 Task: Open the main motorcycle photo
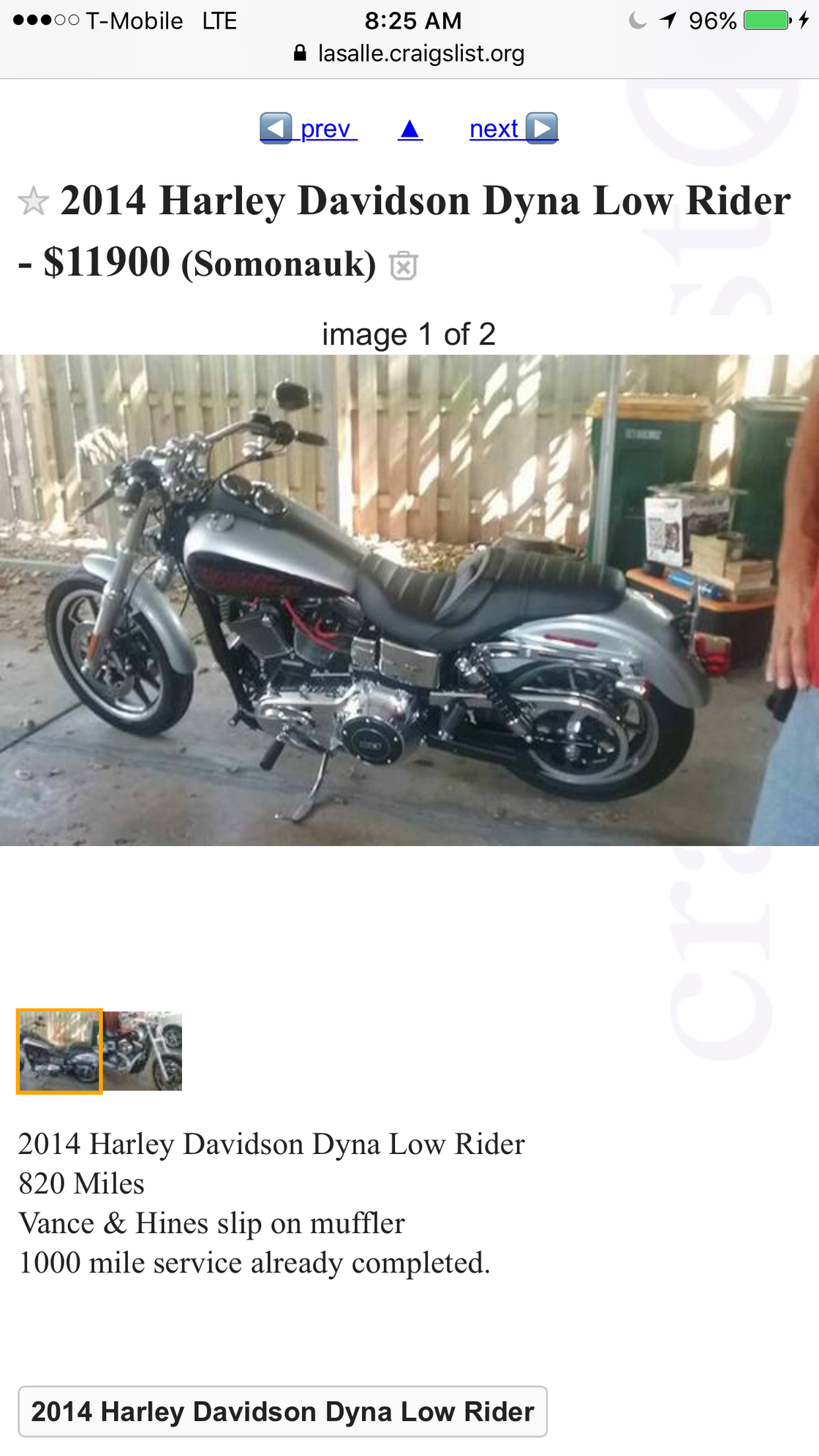point(409,600)
